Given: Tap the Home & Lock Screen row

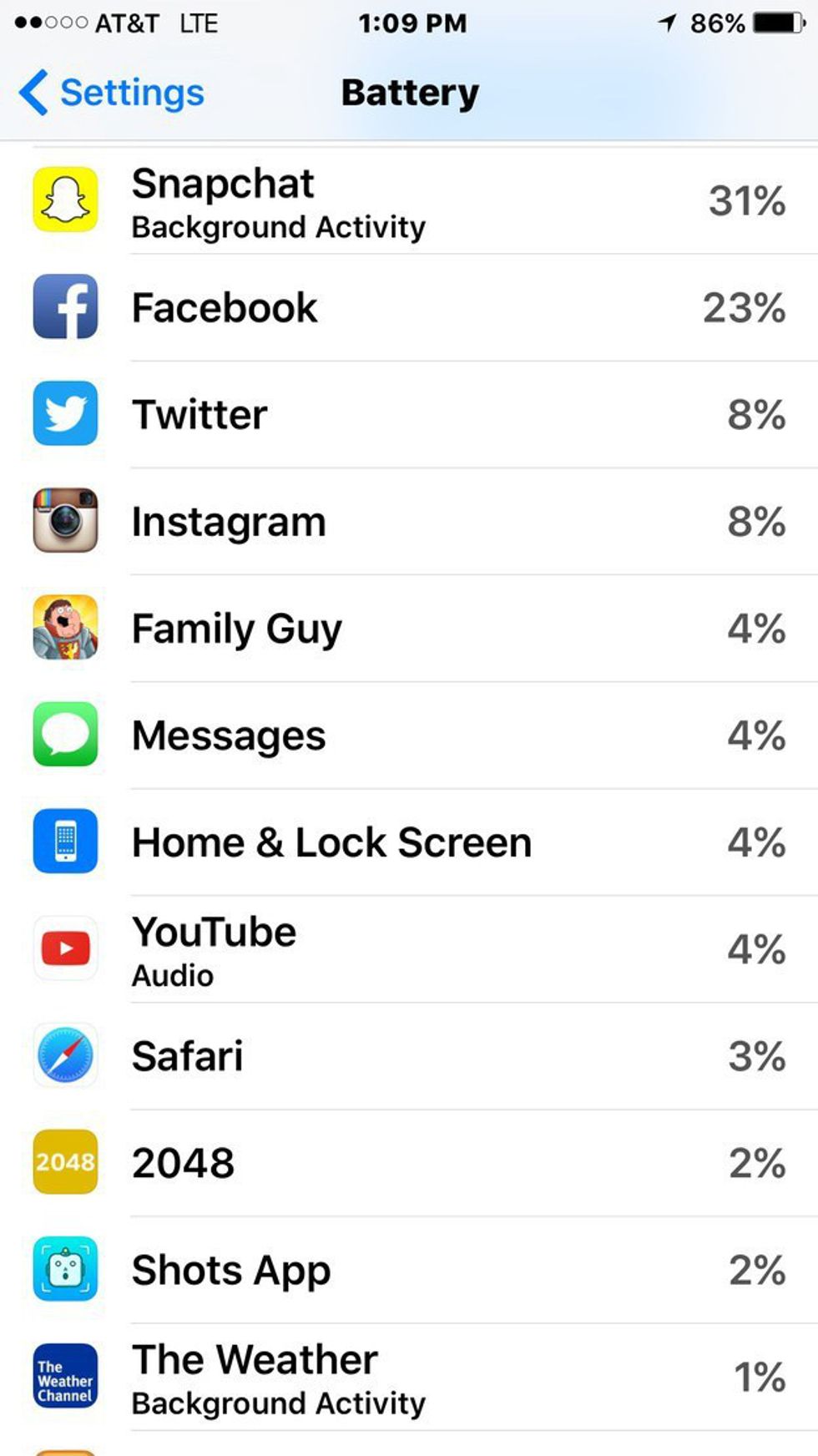Looking at the screenshot, I should [x=409, y=842].
